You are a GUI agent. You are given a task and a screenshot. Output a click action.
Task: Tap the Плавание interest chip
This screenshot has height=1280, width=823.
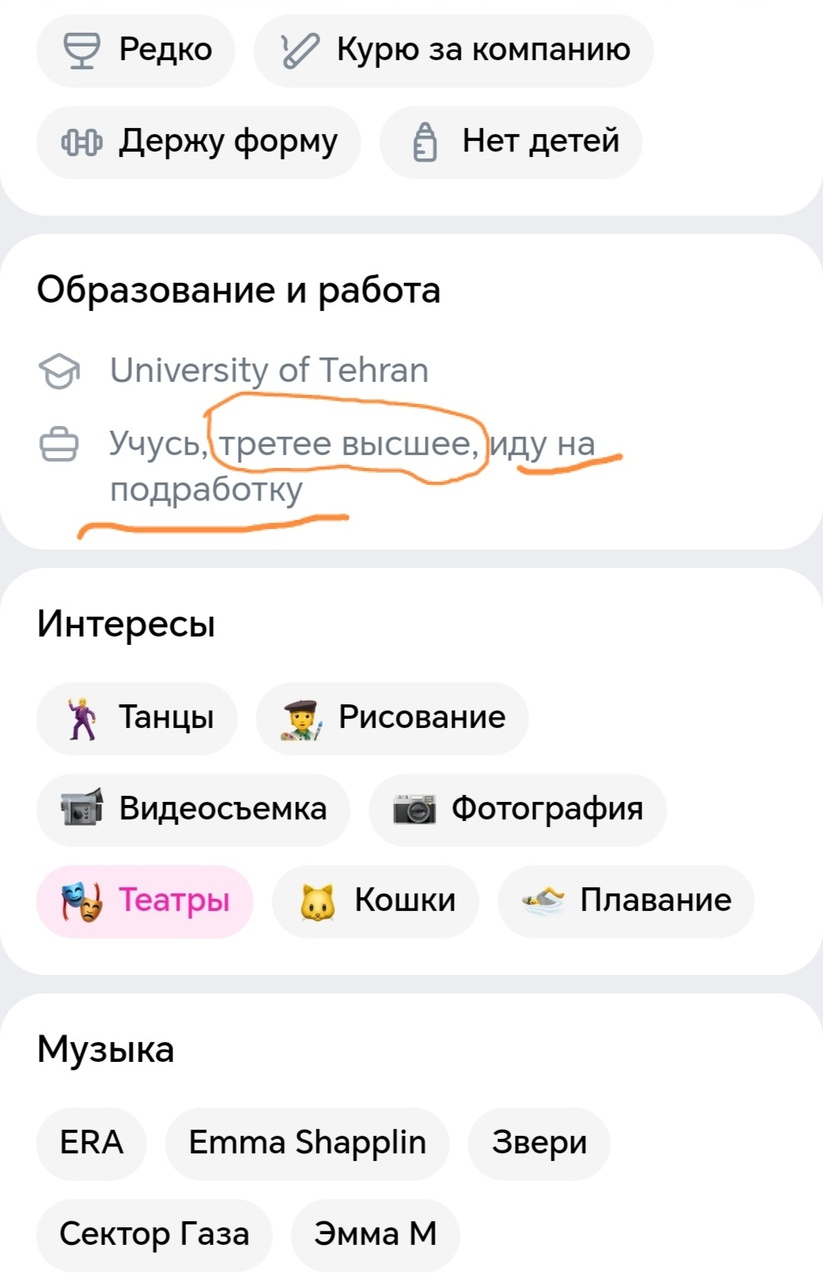click(626, 901)
